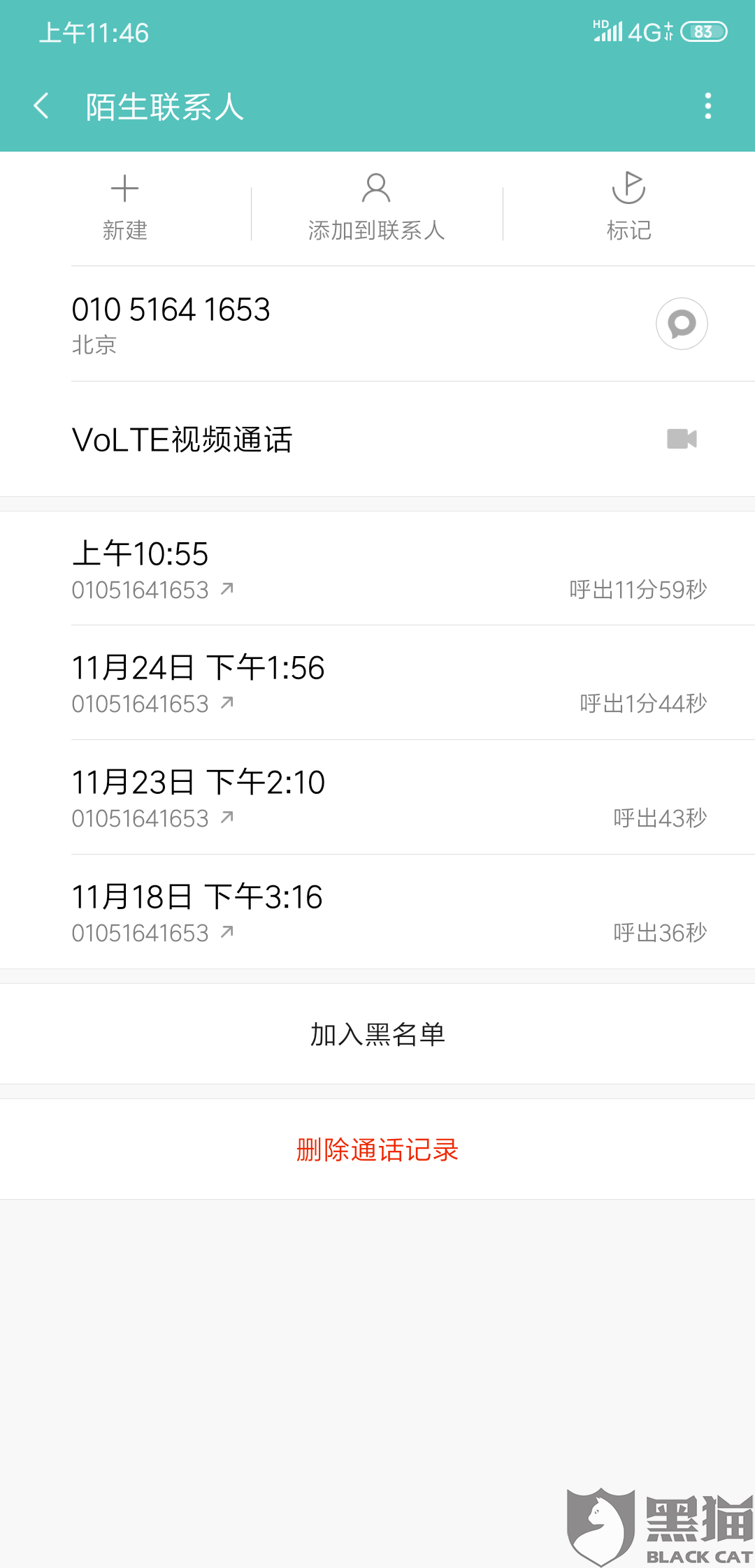The image size is (755, 1568).
Task: Tap 新建 to create a new contact
Action: pyautogui.click(x=125, y=208)
